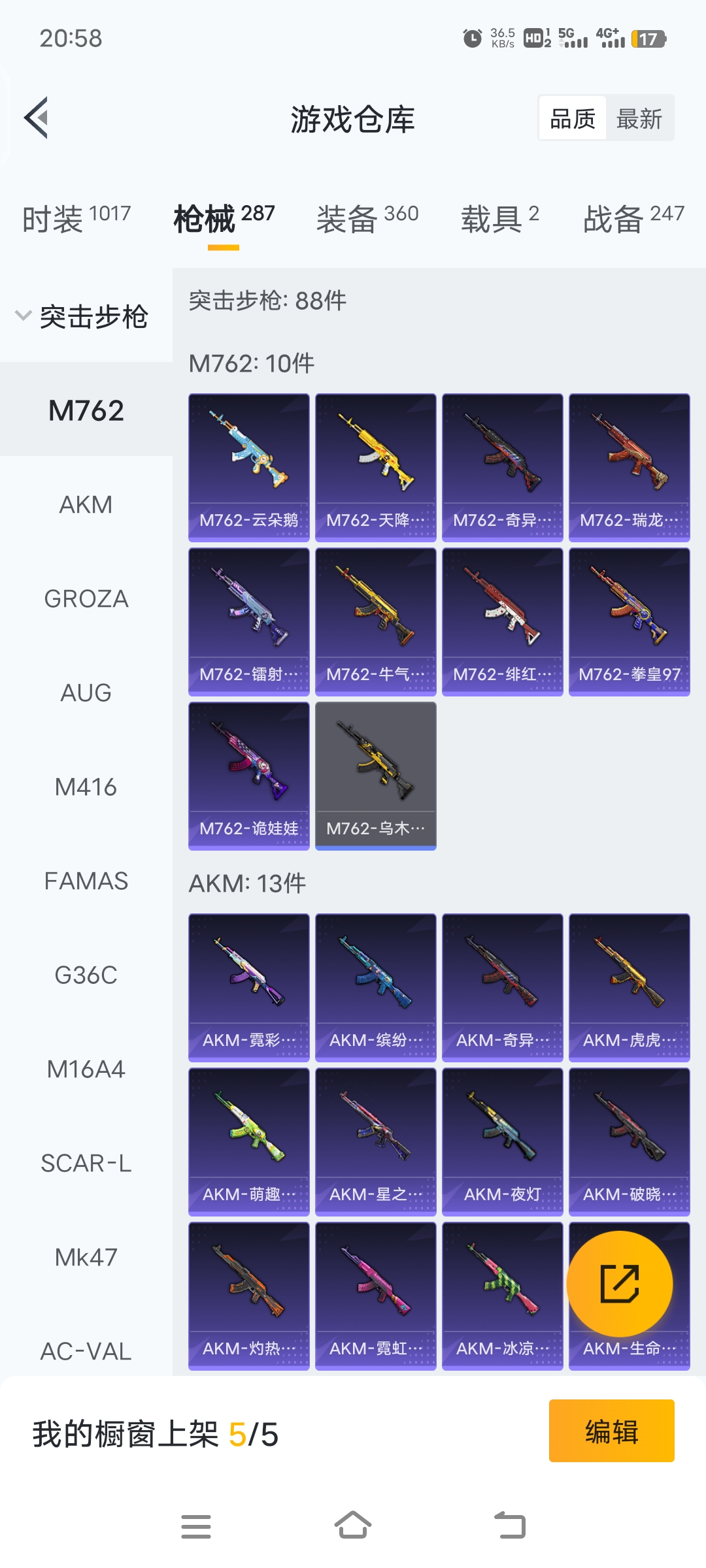View the AKM-夜灯 skin
The image size is (706, 1568).
coord(503,1141)
